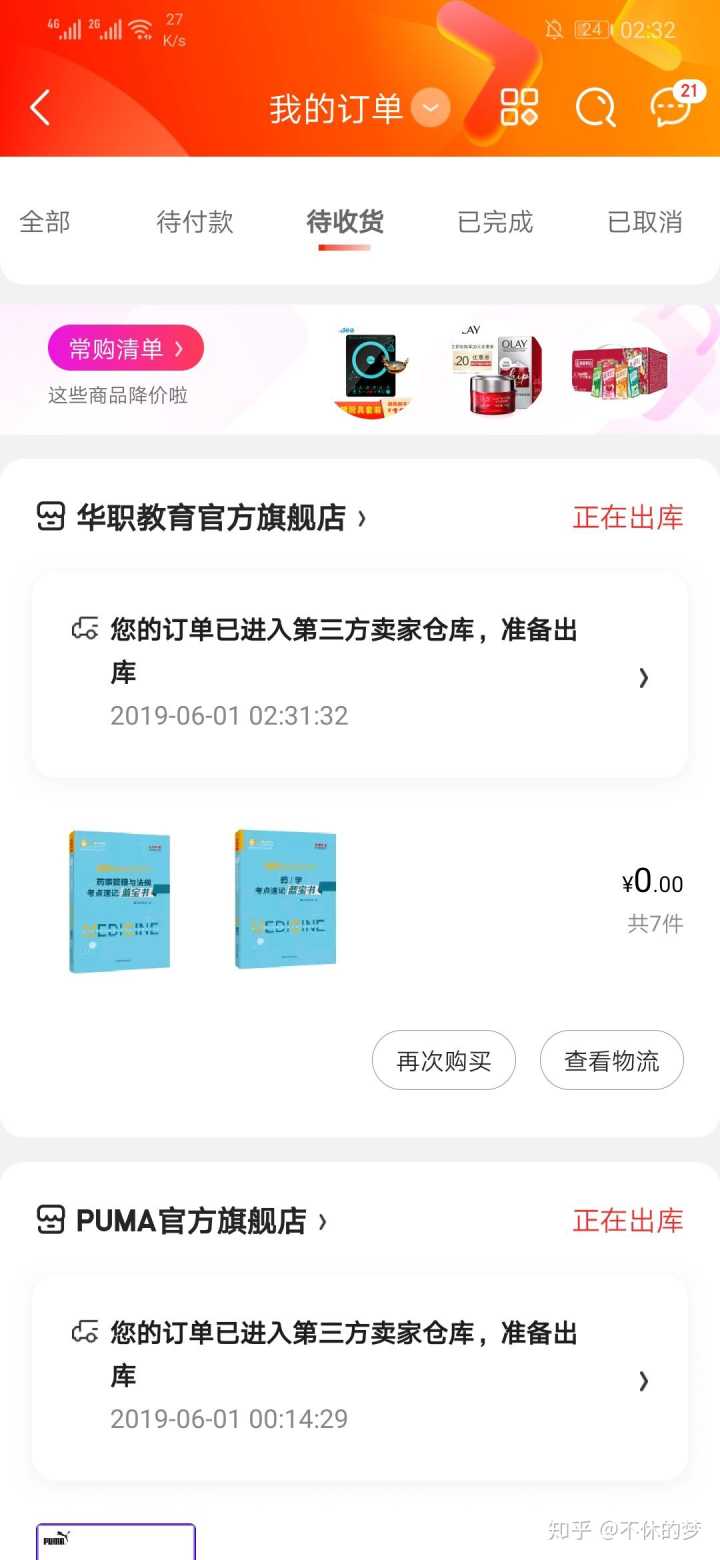Open messages with 21 unread
This screenshot has width=720, height=1560.
(x=672, y=107)
